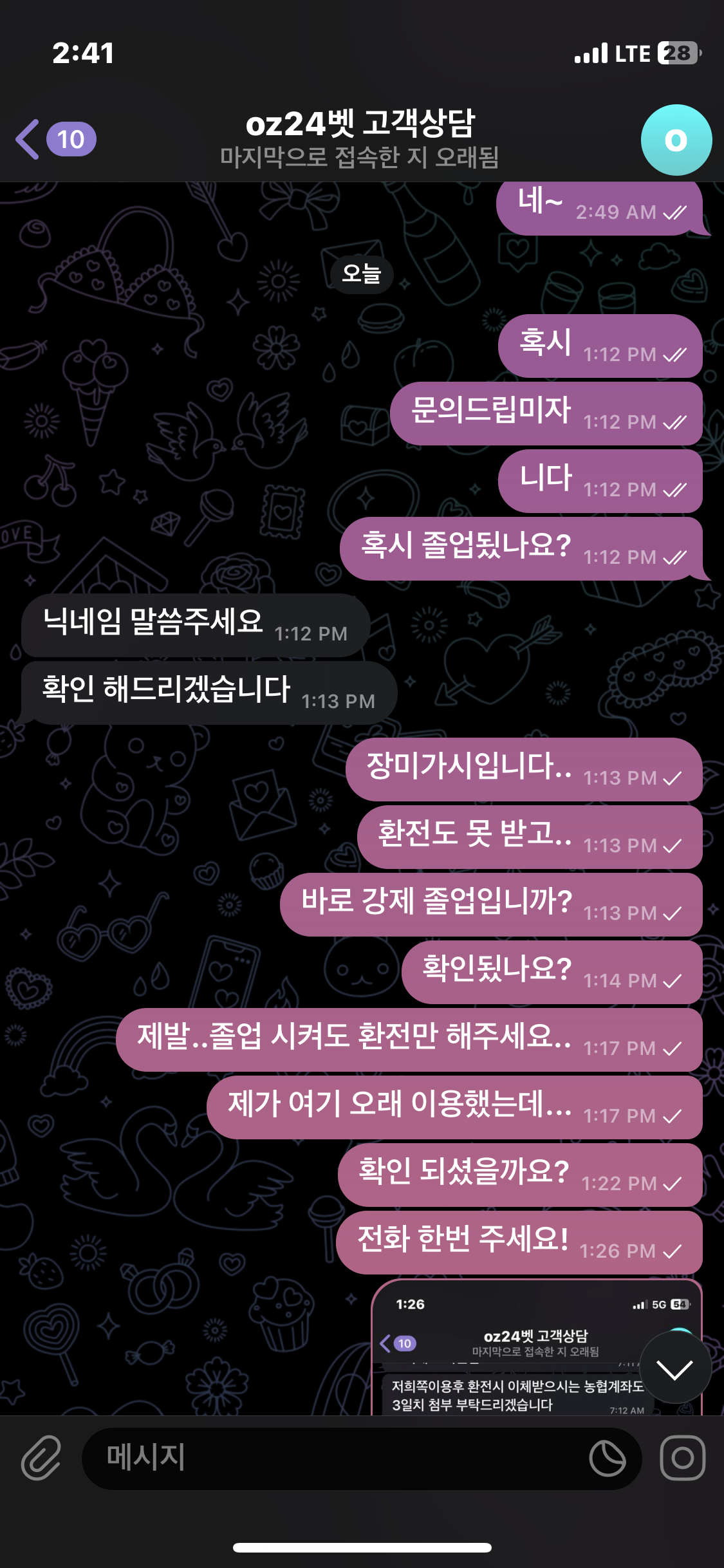Jump to latest message with down arrow
The image size is (724, 1568).
coord(674,1369)
